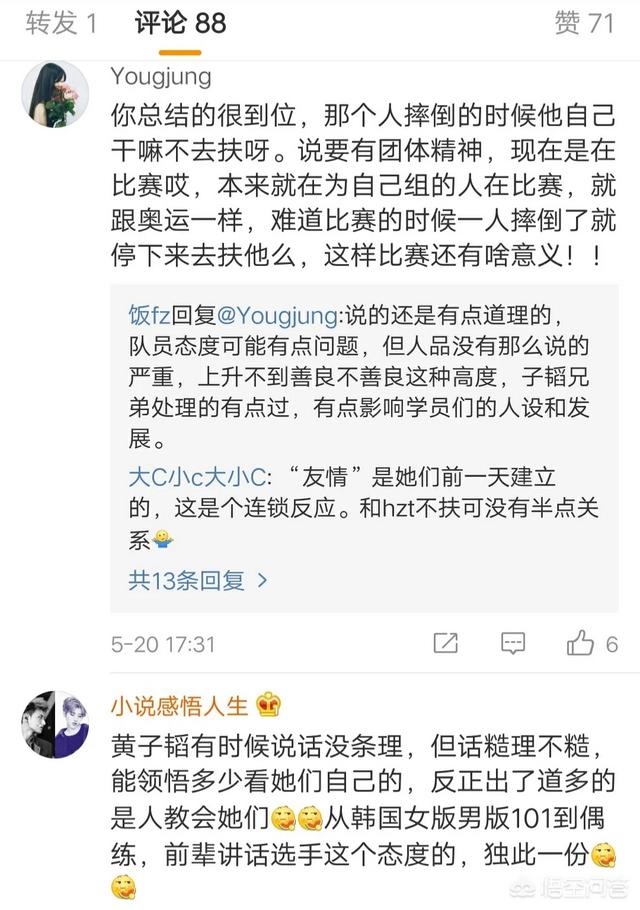Viewport: 640px width, 910px height.
Task: Open the 小说感悟人生 username link
Action: pyautogui.click(x=180, y=705)
